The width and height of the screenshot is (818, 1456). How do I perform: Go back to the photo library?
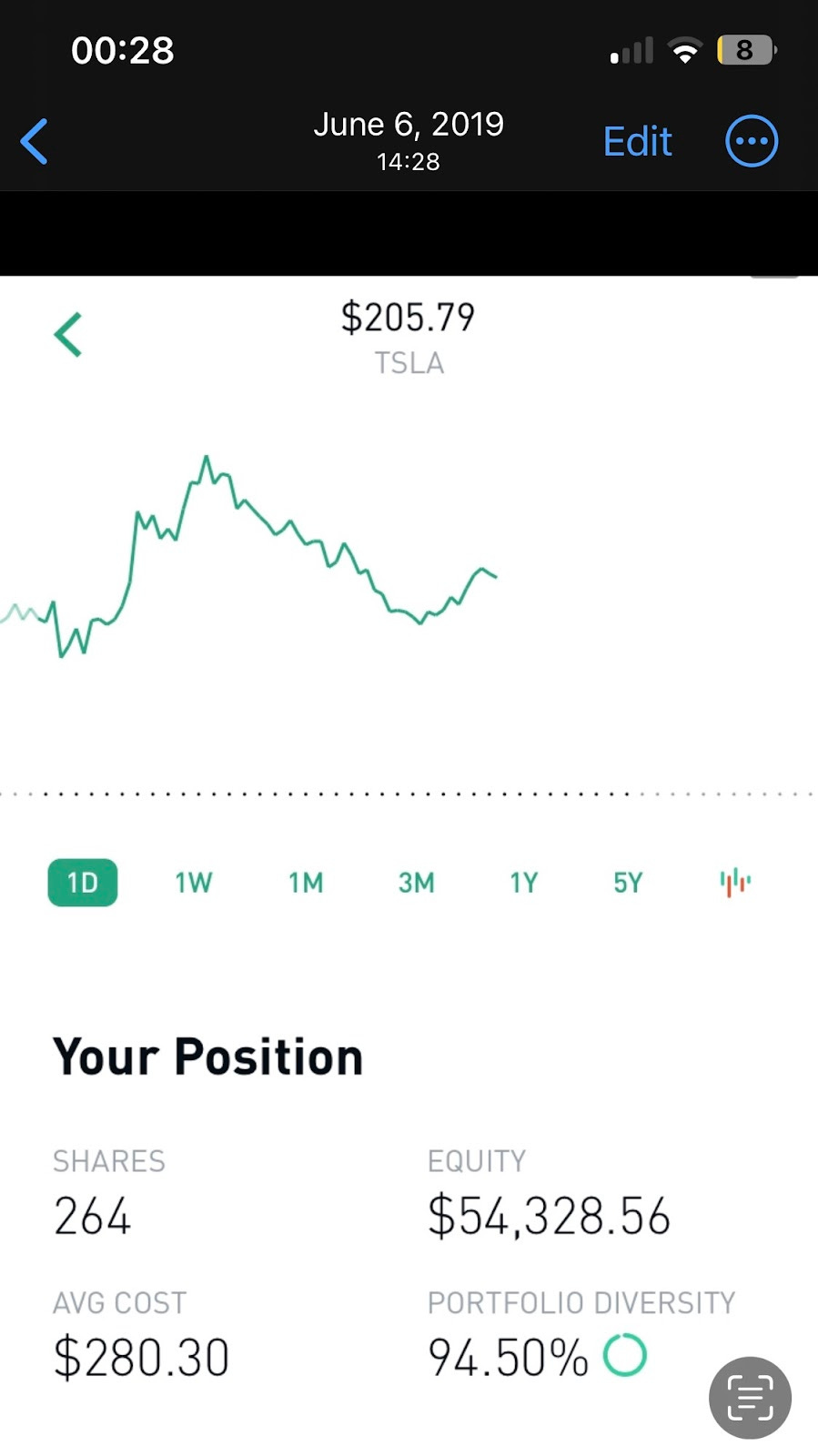coord(35,142)
